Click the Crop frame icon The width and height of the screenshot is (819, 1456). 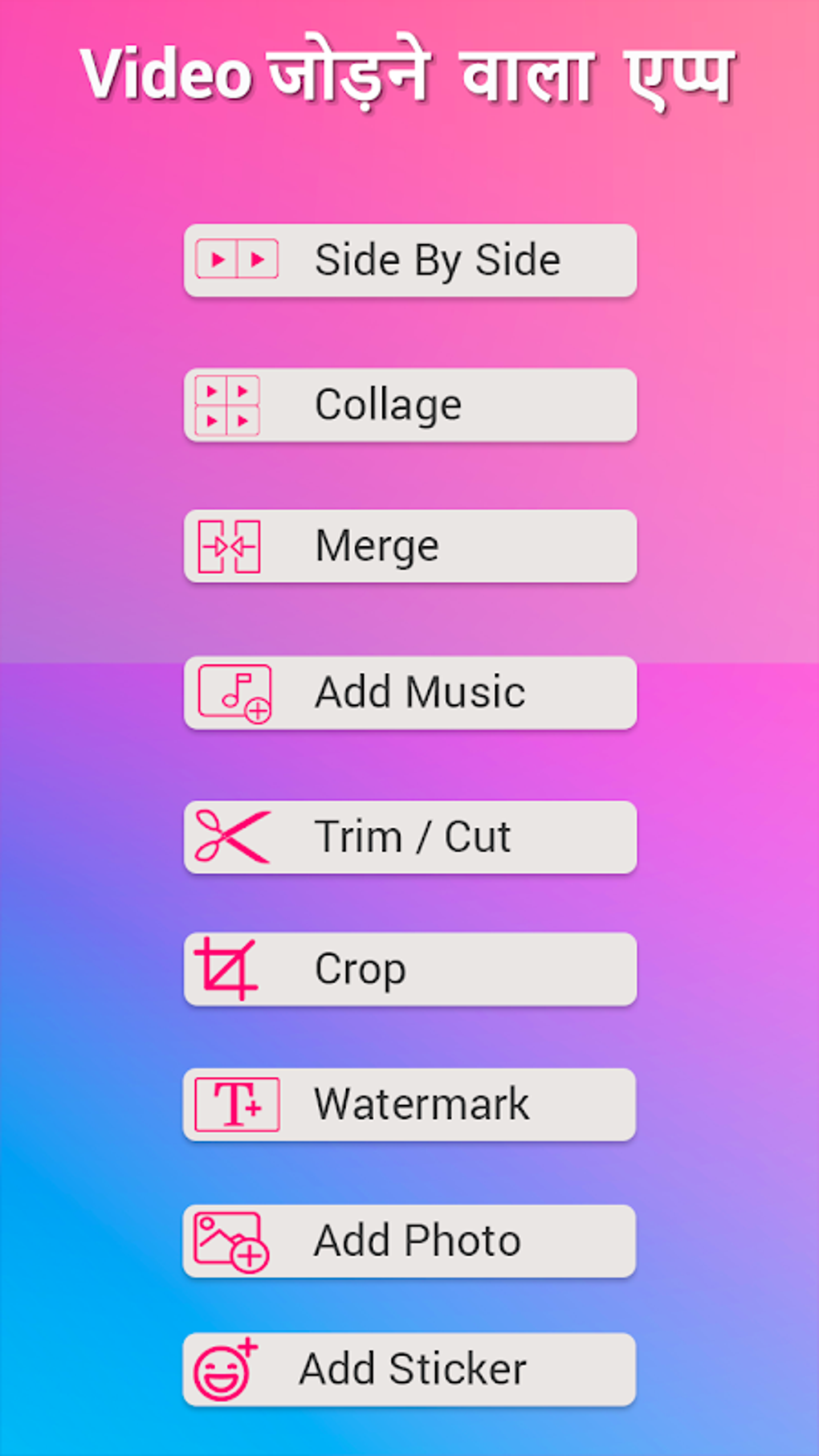tap(227, 968)
